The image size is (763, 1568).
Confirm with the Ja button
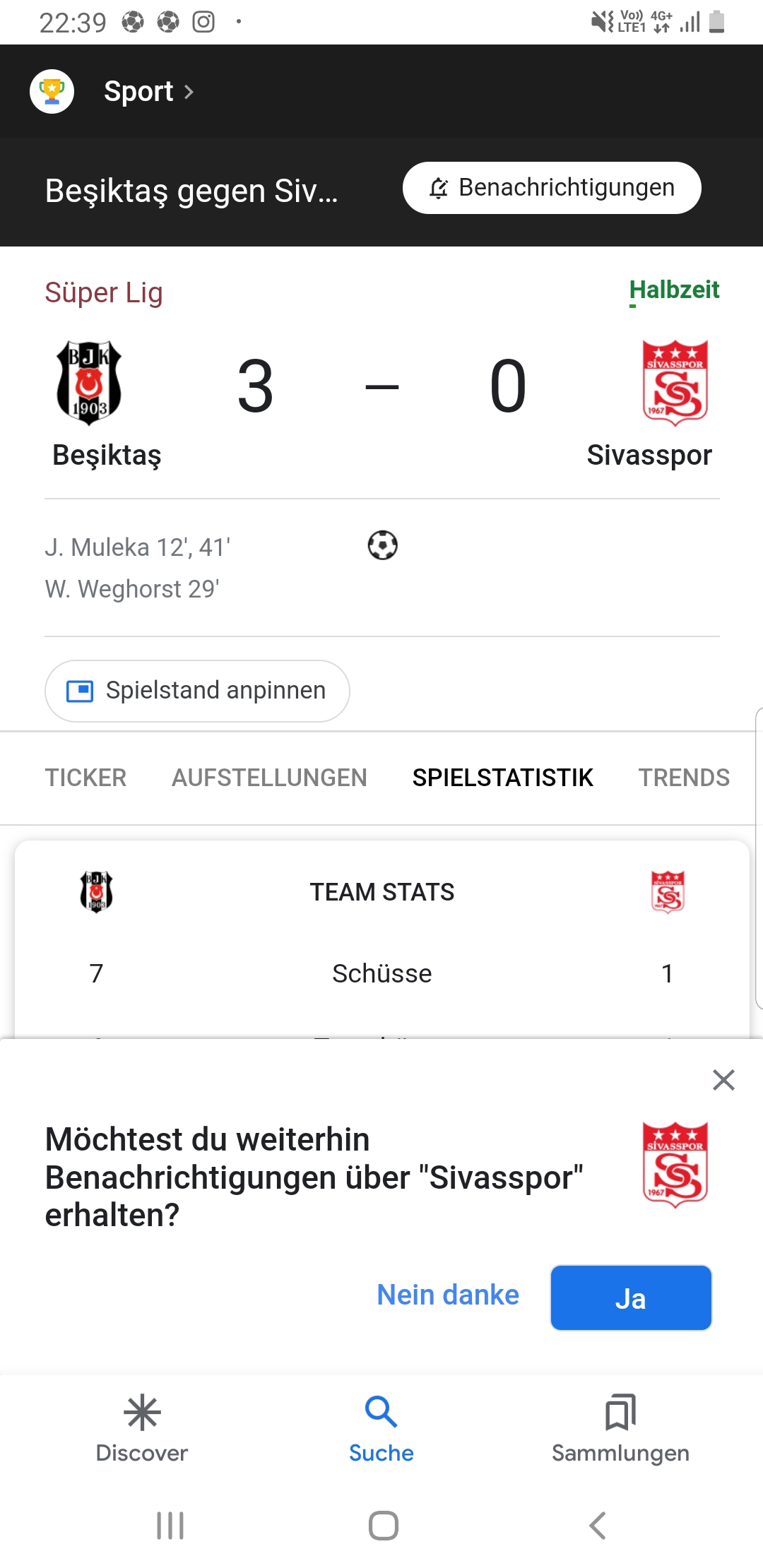(631, 1297)
